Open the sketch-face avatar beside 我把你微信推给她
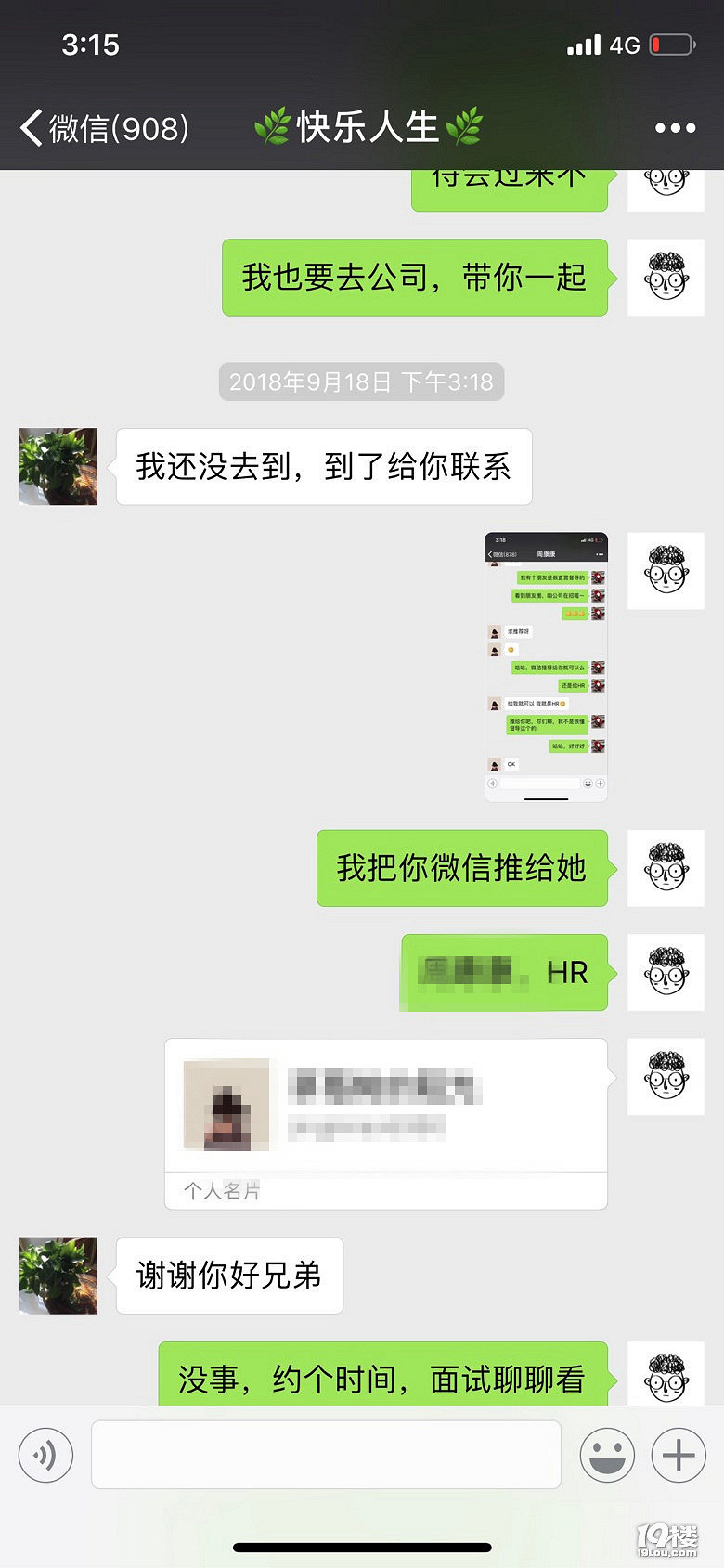The height and width of the screenshot is (1568, 724). 666,868
